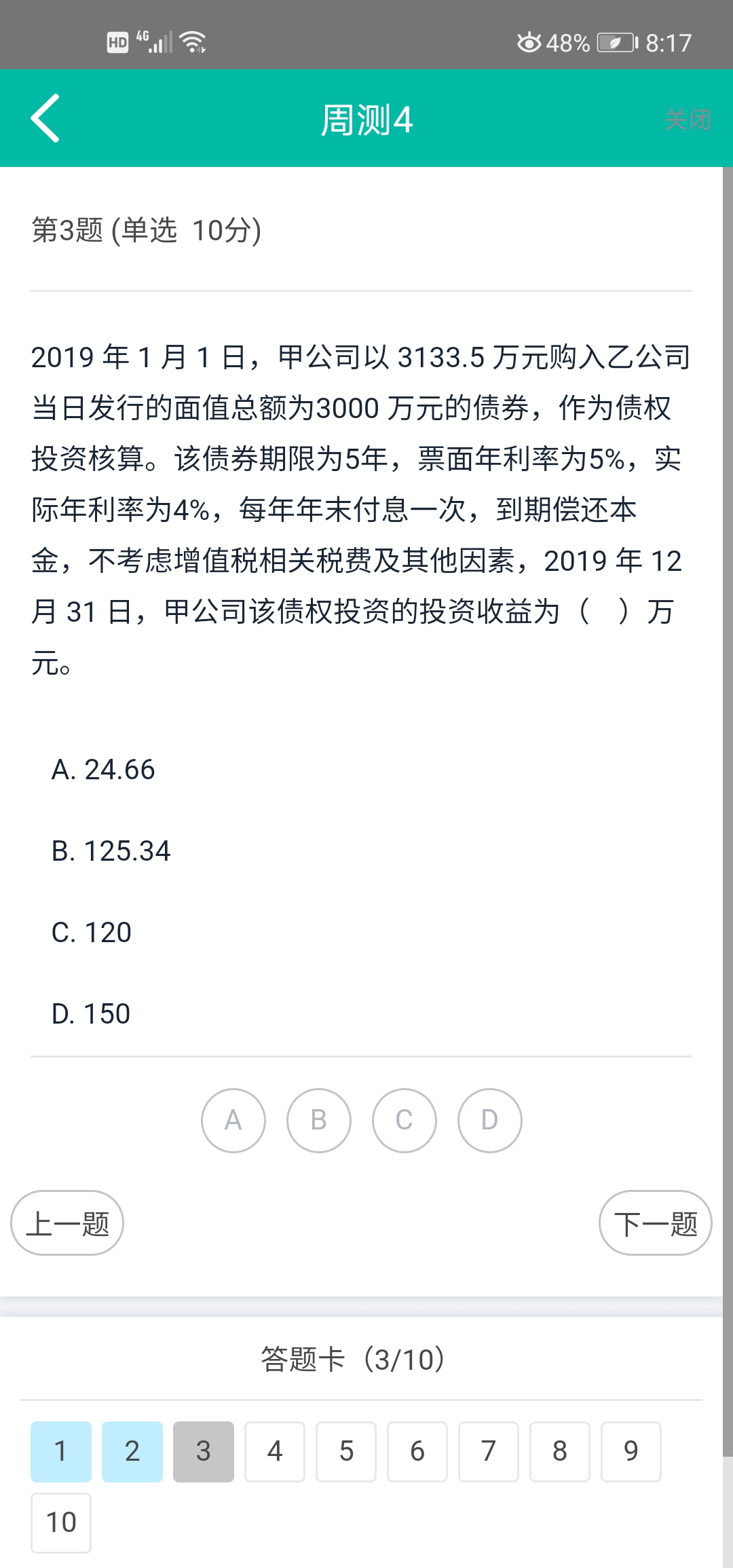Choose answer circle B
Screen dimensions: 733x1568
point(319,1120)
